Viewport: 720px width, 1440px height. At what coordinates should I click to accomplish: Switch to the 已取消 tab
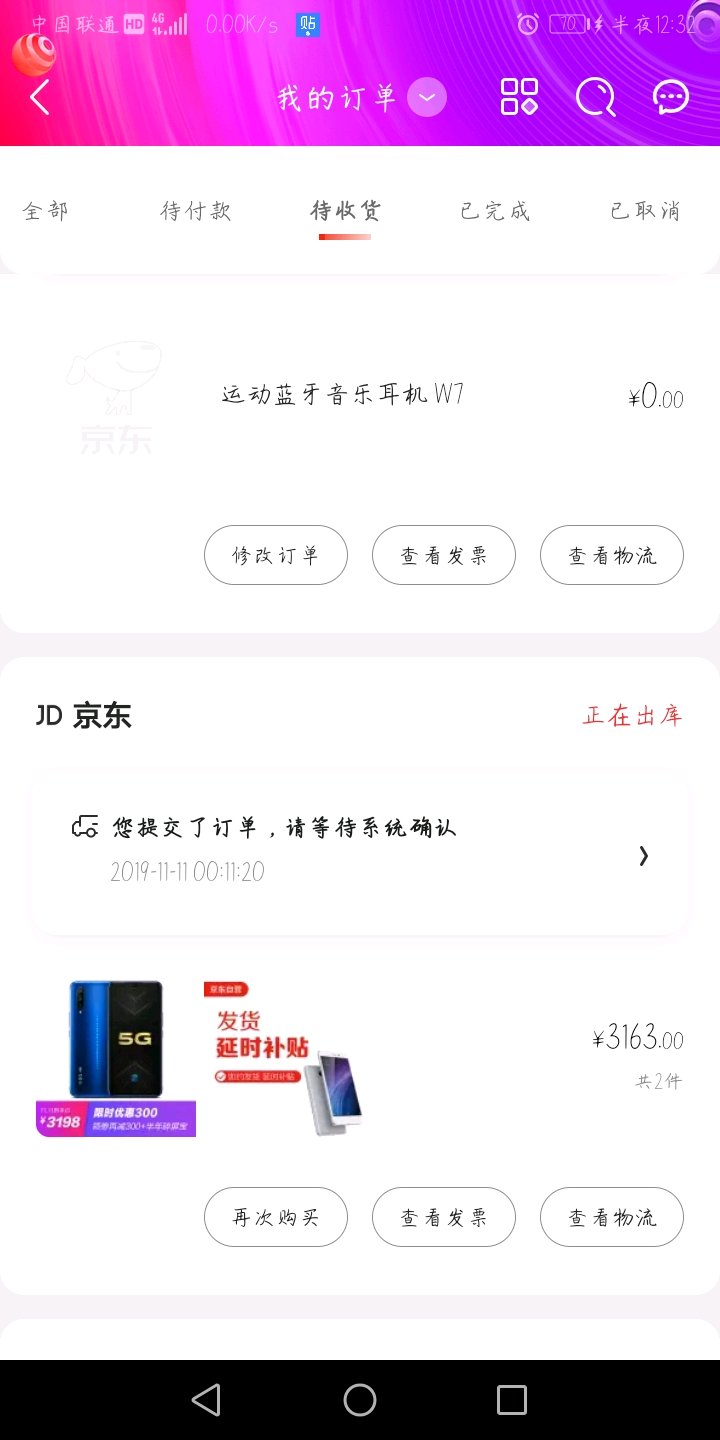[x=645, y=211]
